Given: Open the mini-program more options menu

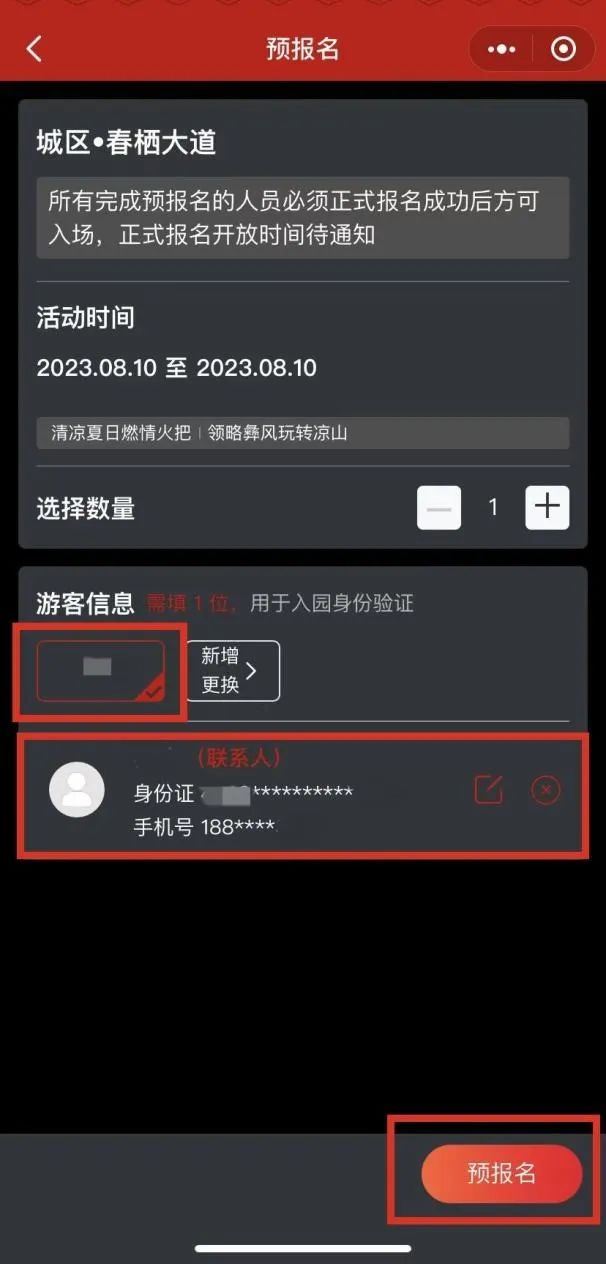Looking at the screenshot, I should click(501, 49).
